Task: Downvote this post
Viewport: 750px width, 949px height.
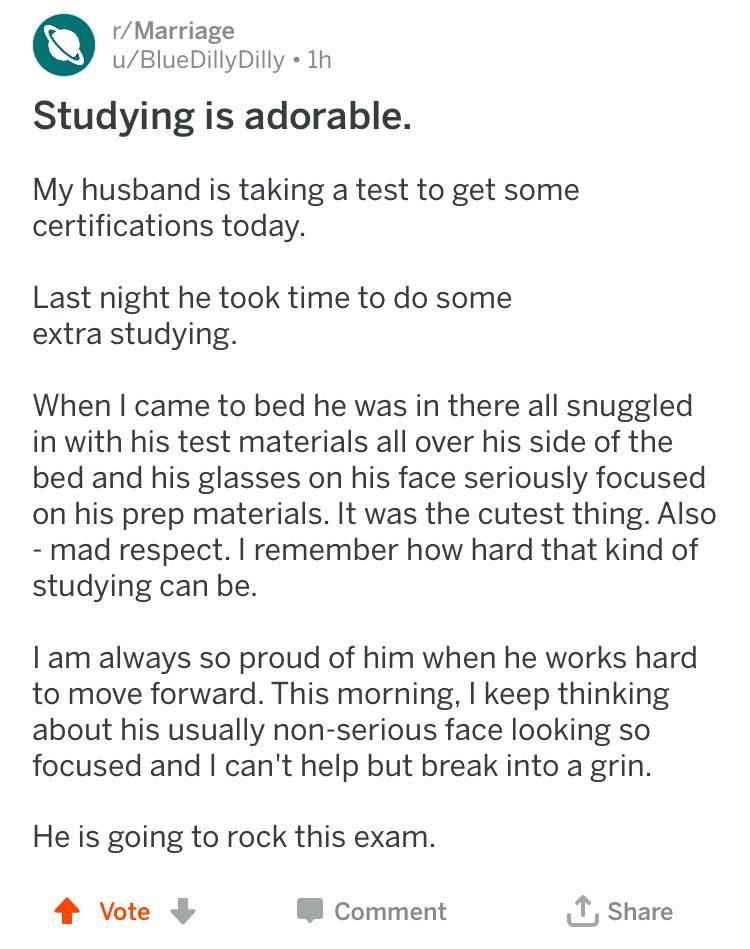Action: click(x=182, y=911)
